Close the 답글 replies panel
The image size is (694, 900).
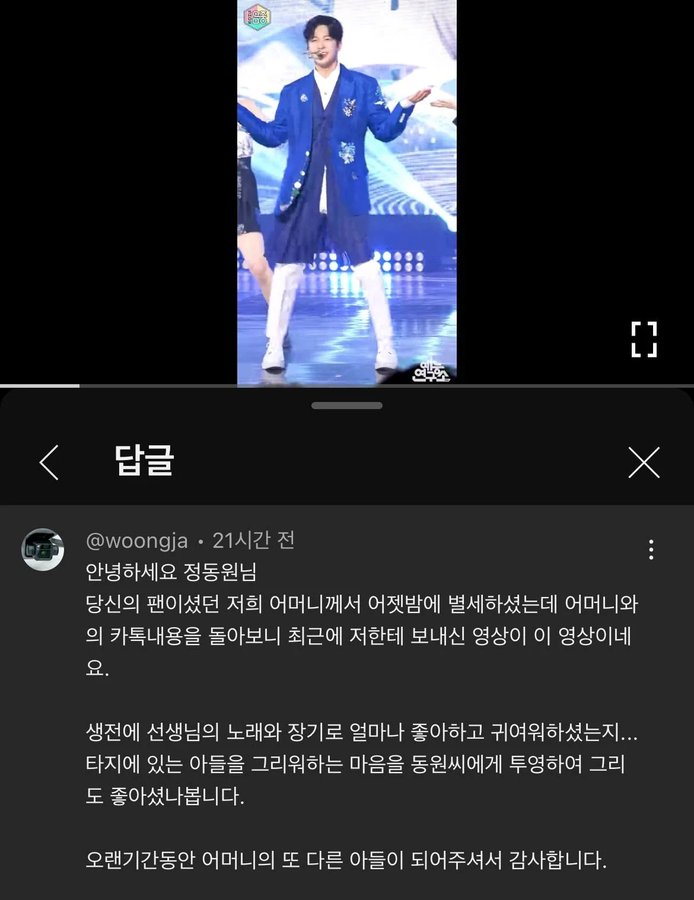[x=643, y=462]
